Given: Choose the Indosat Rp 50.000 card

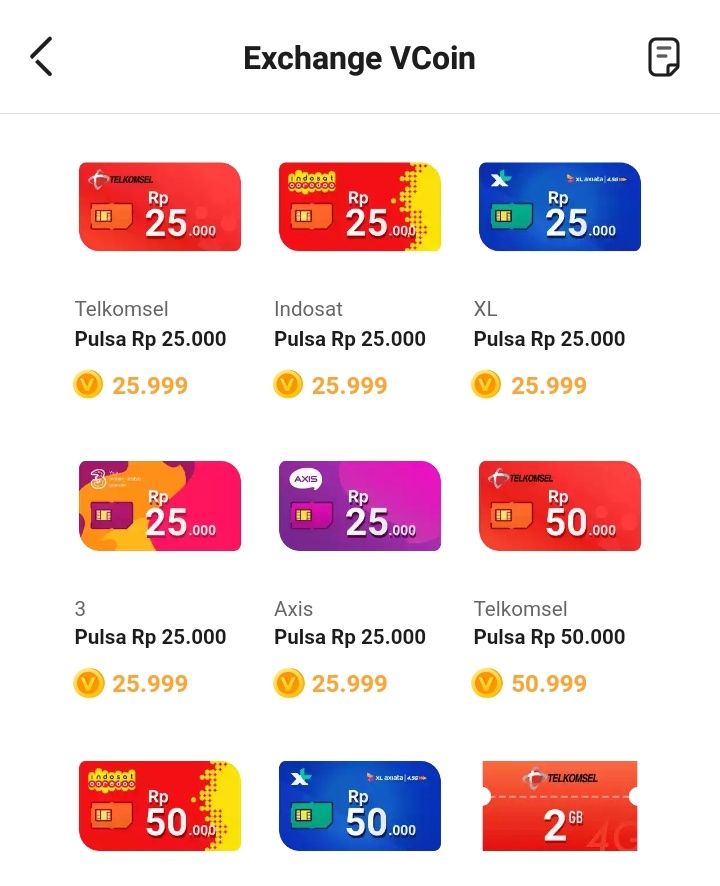Looking at the screenshot, I should click(x=160, y=806).
